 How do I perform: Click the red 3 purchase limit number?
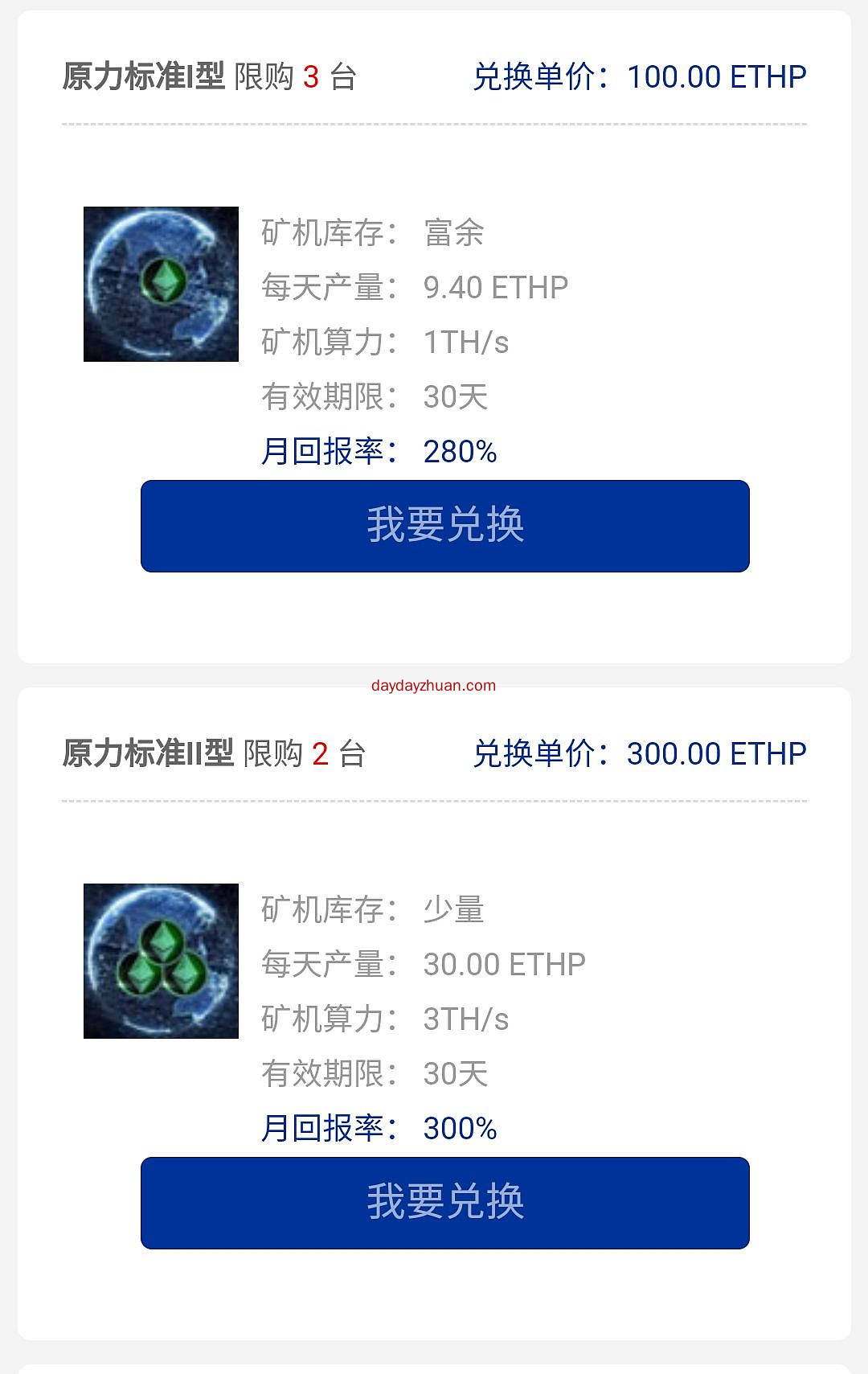click(310, 76)
